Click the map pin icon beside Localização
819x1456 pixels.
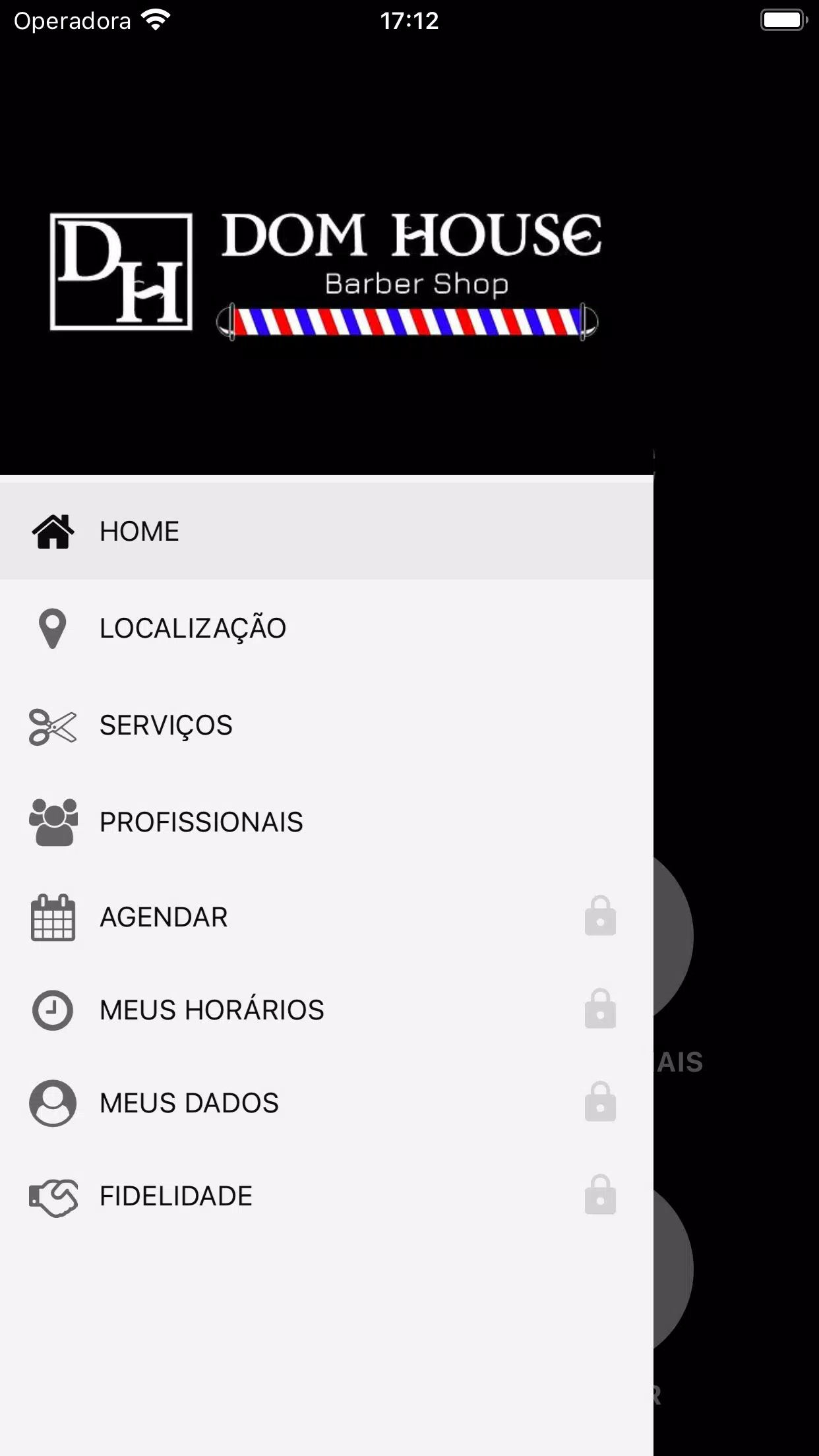[x=52, y=628]
